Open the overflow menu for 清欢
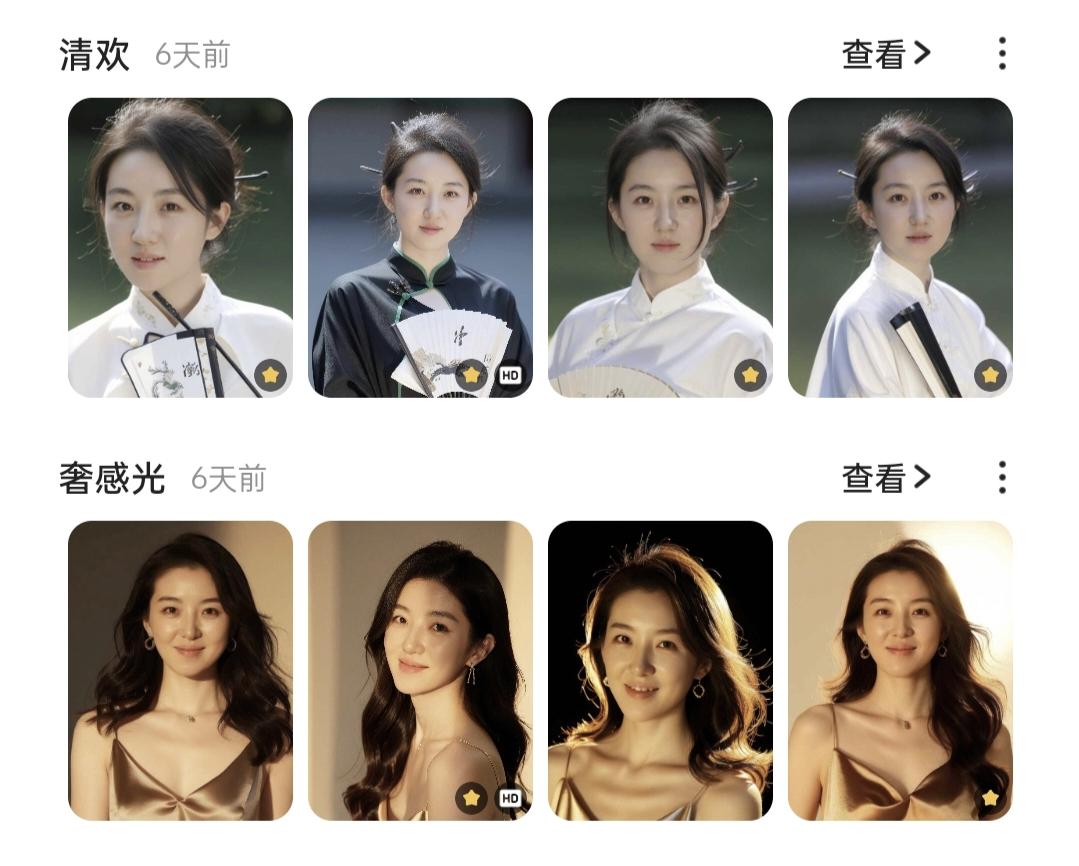1079x866 pixels. (x=1001, y=54)
